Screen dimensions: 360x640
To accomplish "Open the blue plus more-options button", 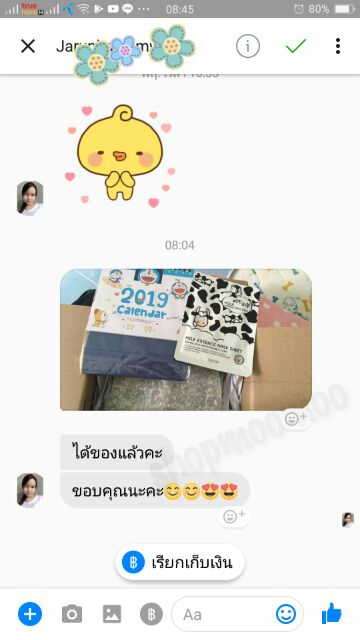I will (30, 614).
